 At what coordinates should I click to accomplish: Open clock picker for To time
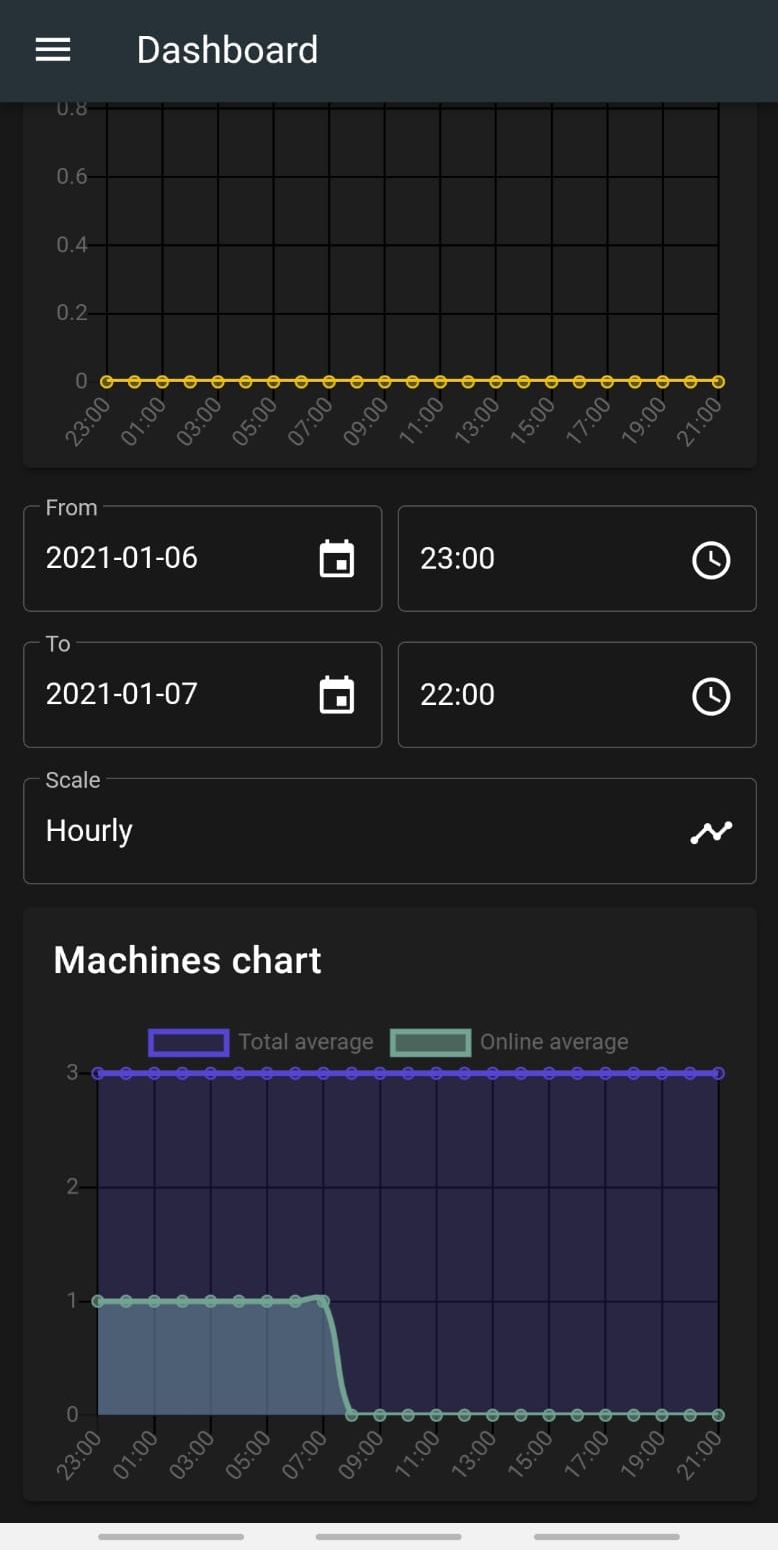pyautogui.click(x=711, y=695)
